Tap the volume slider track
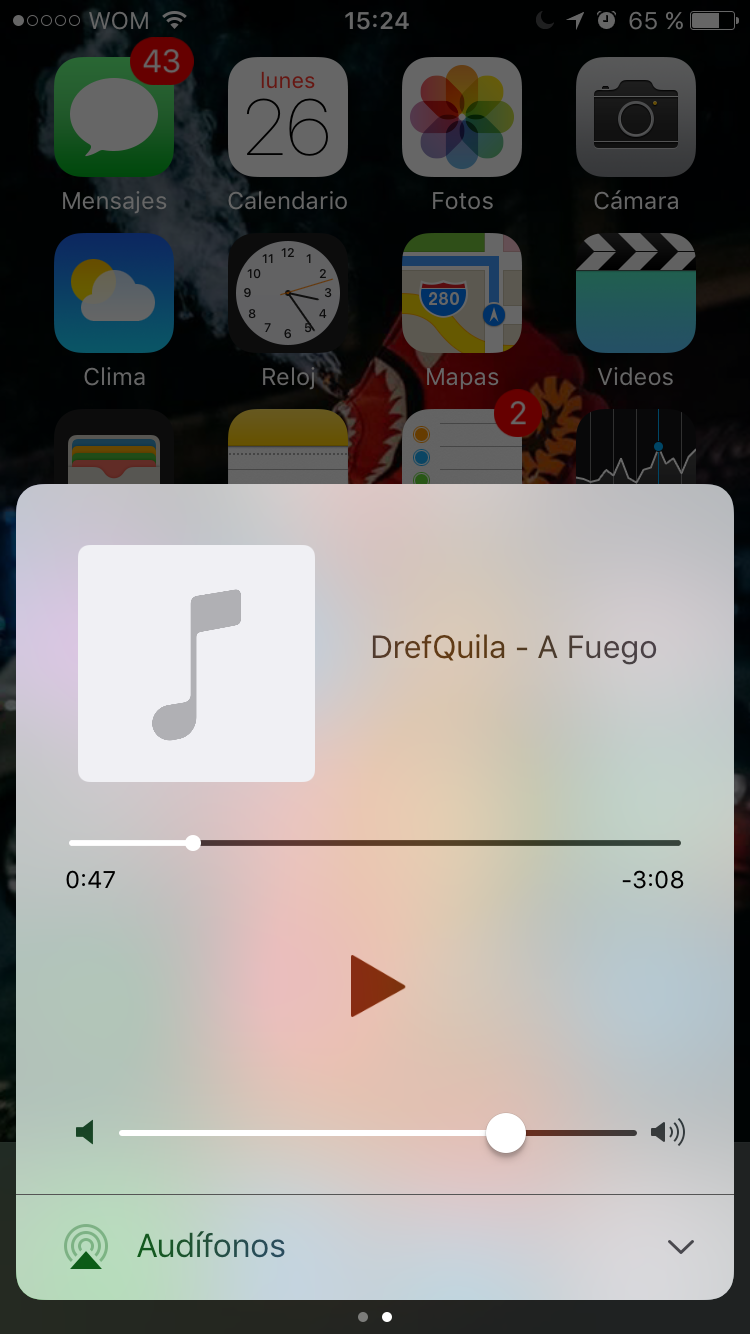The width and height of the screenshot is (750, 1334). point(378,1133)
